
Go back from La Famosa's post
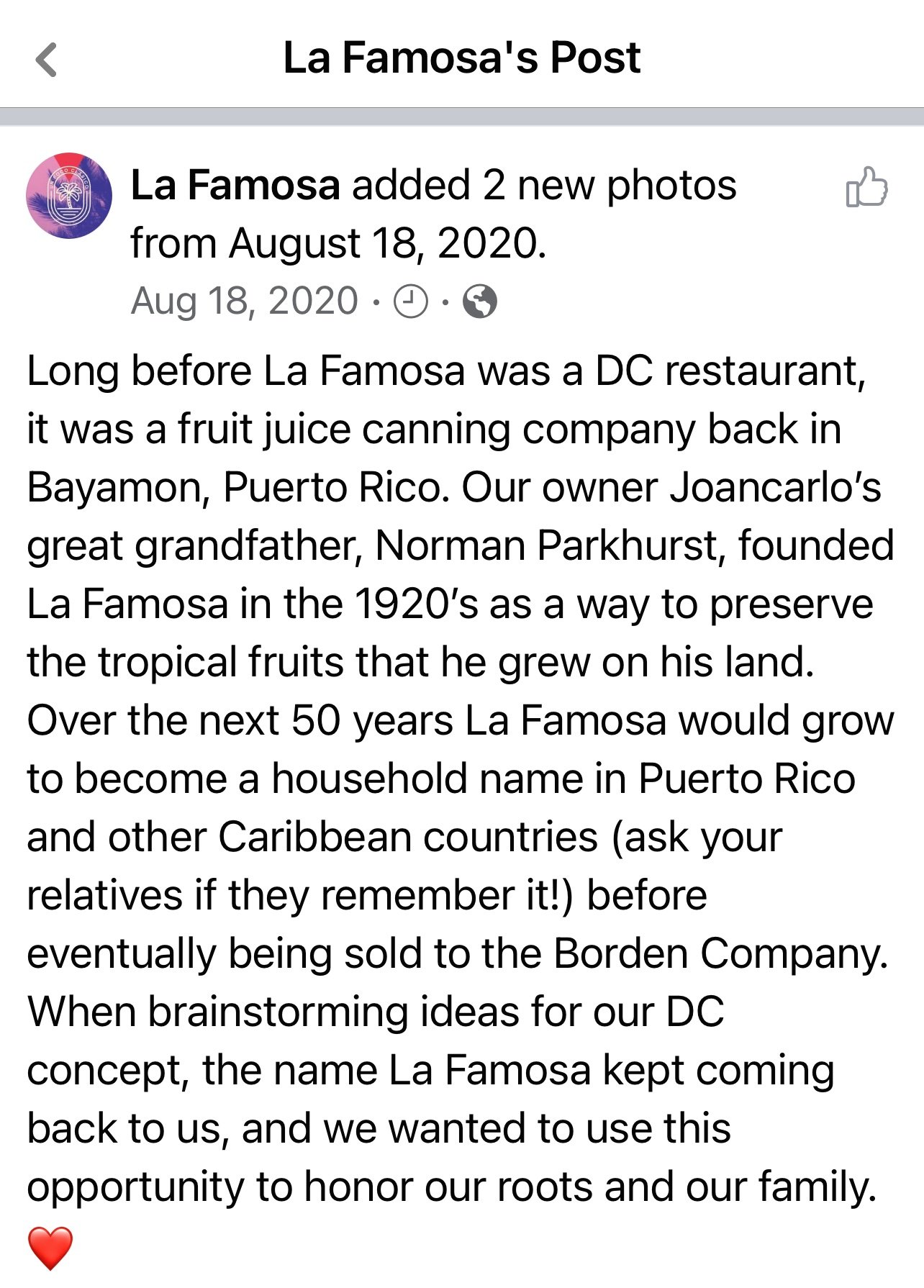(x=46, y=60)
